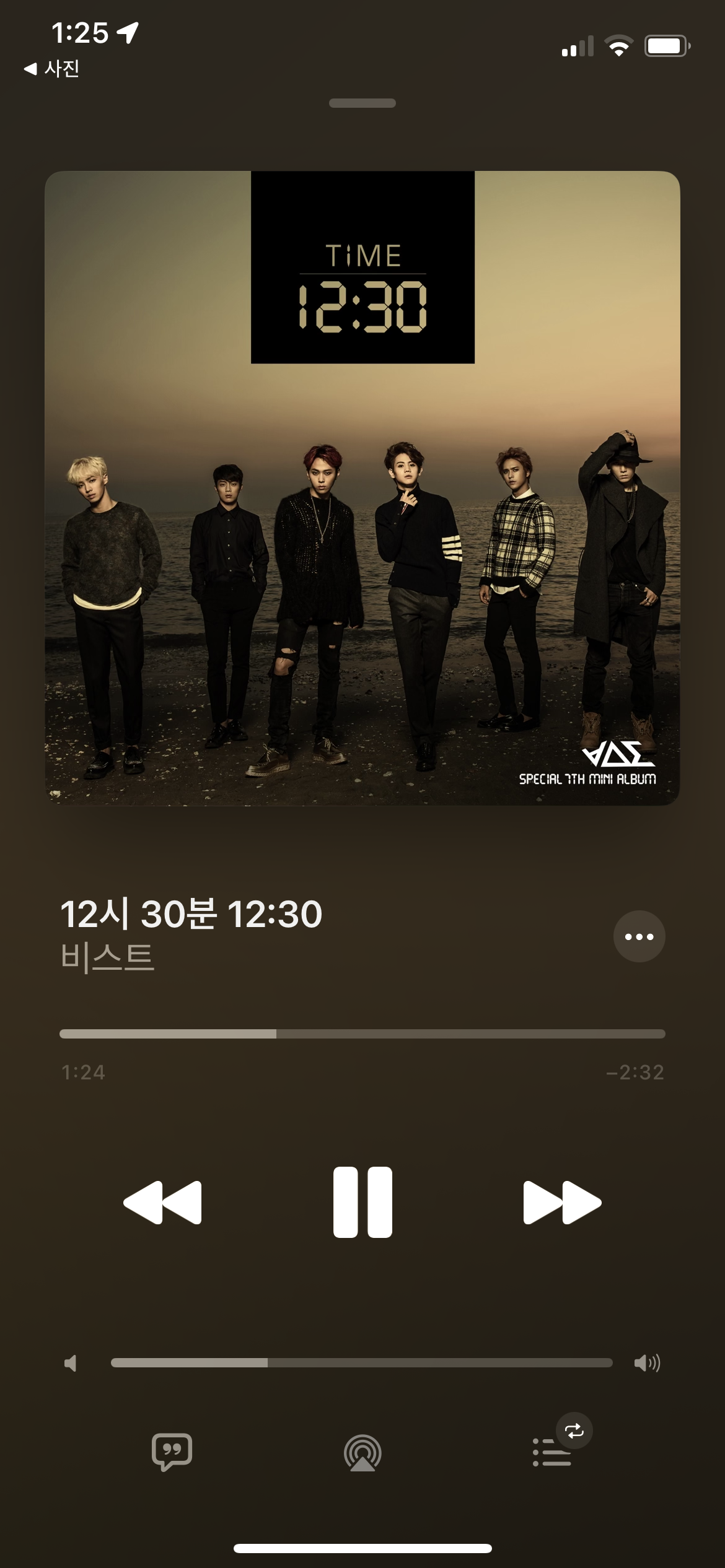
Task: Skip to the next track
Action: tap(561, 1202)
